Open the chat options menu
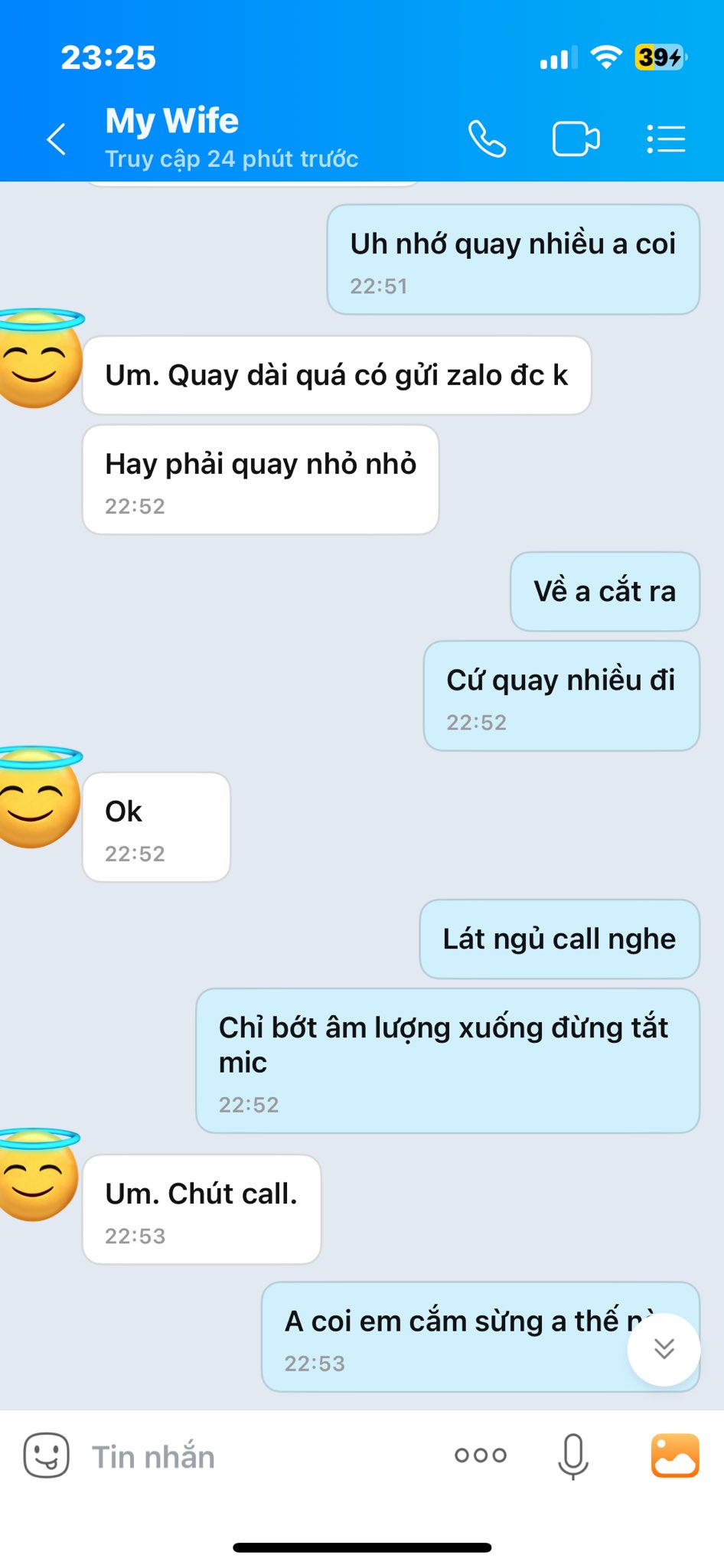Image resolution: width=724 pixels, height=1568 pixels. (665, 139)
